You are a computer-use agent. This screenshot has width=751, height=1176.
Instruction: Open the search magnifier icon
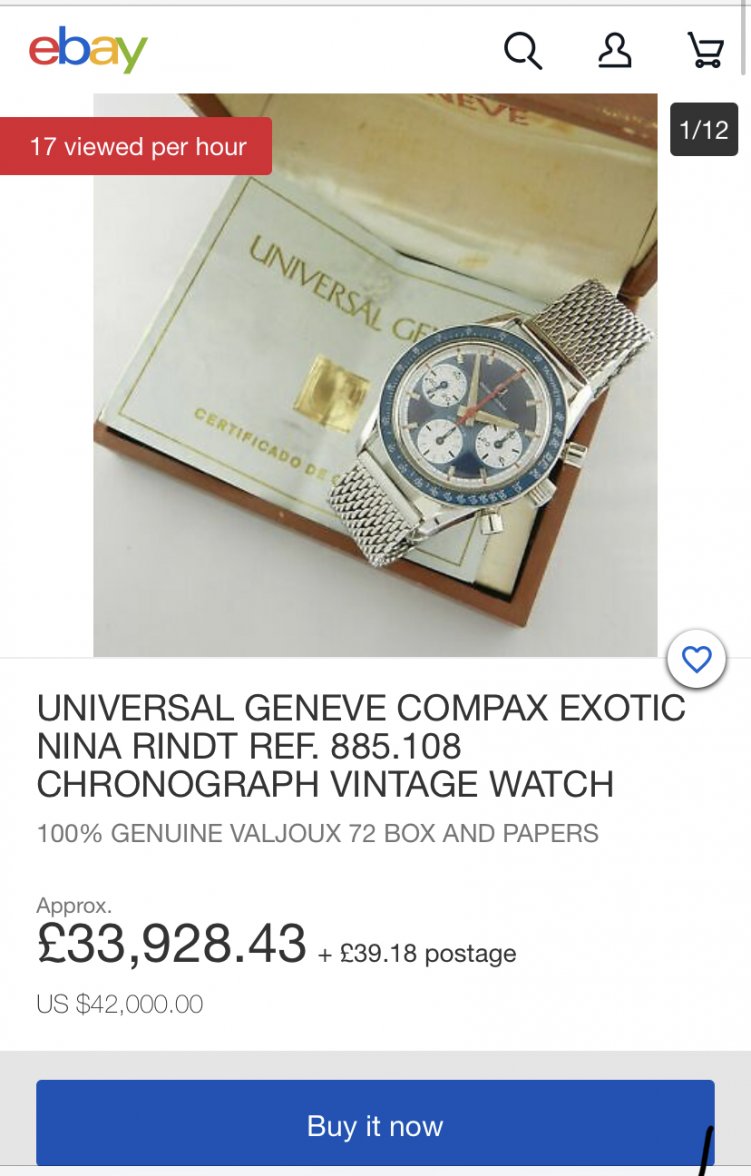[522, 50]
